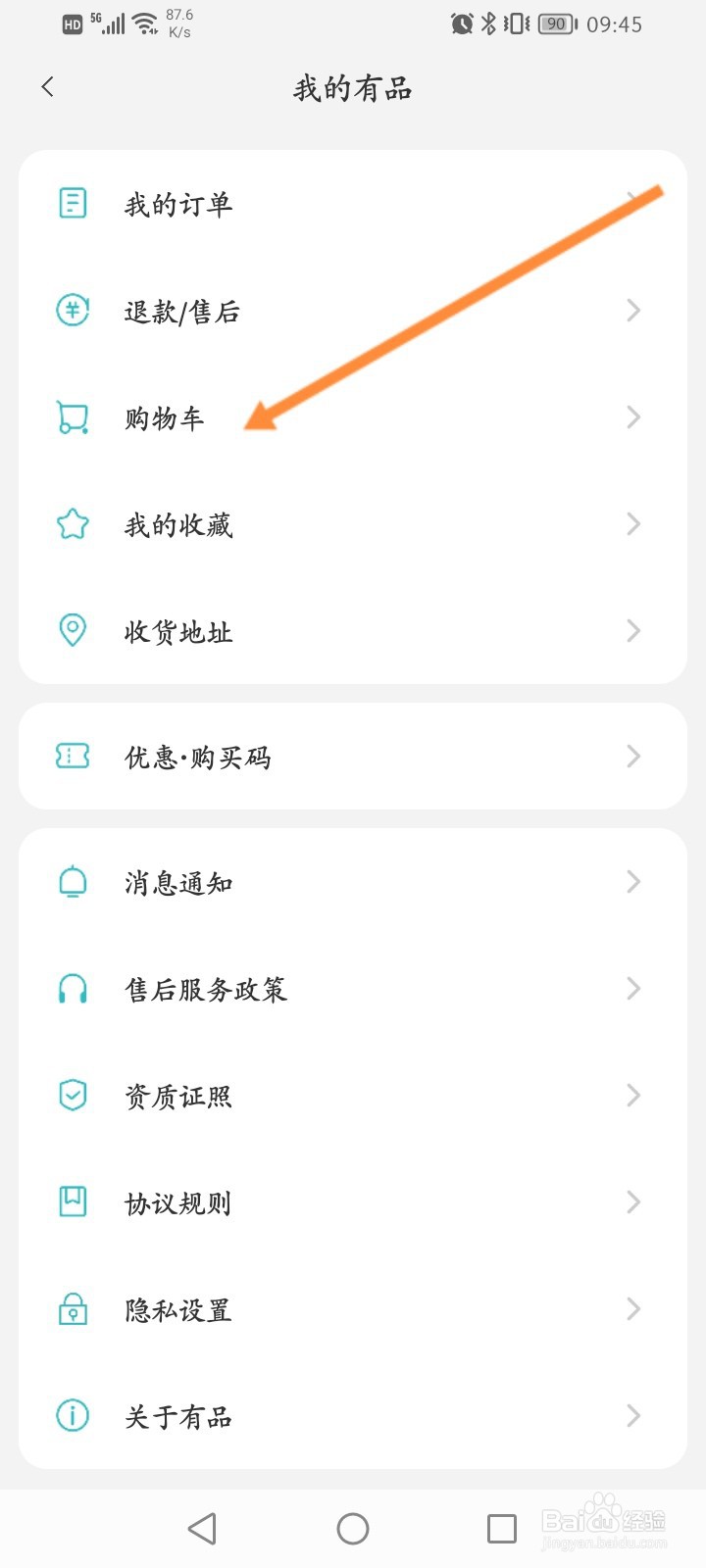Open 关于有品 about page

[x=353, y=1416]
